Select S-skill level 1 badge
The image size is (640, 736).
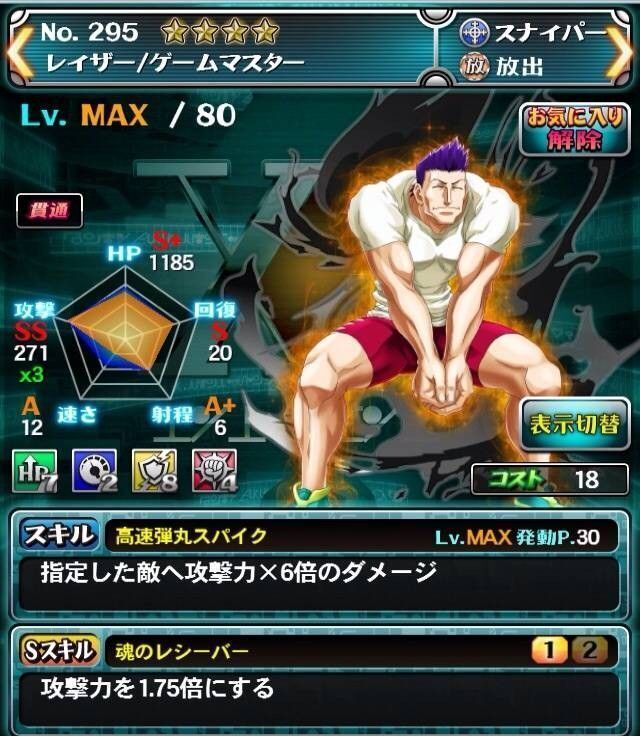pyautogui.click(x=546, y=651)
